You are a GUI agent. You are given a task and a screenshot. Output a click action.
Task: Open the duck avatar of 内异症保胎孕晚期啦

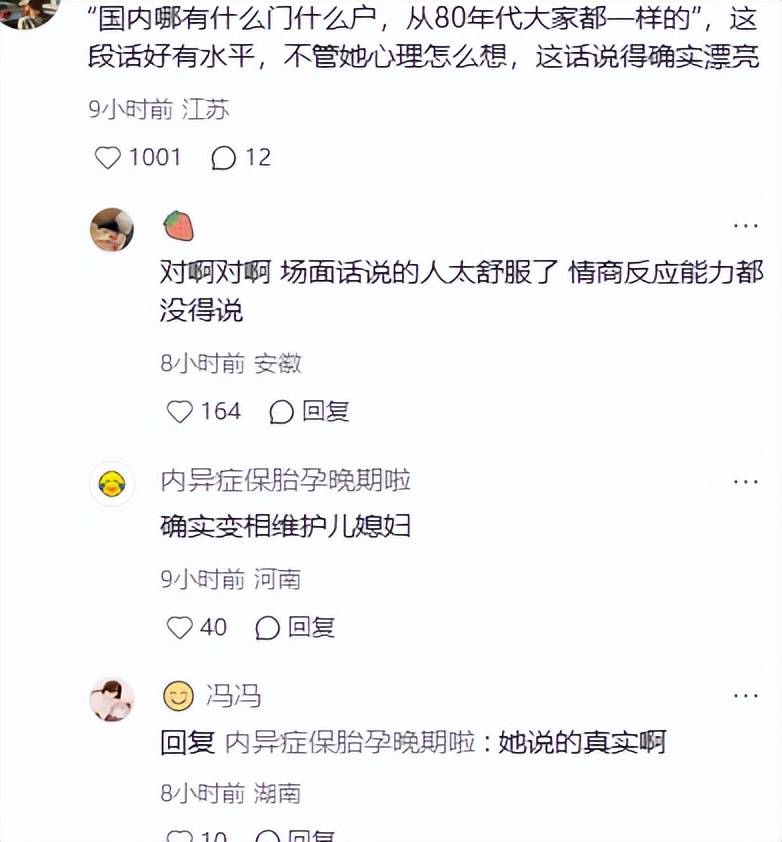(x=112, y=484)
